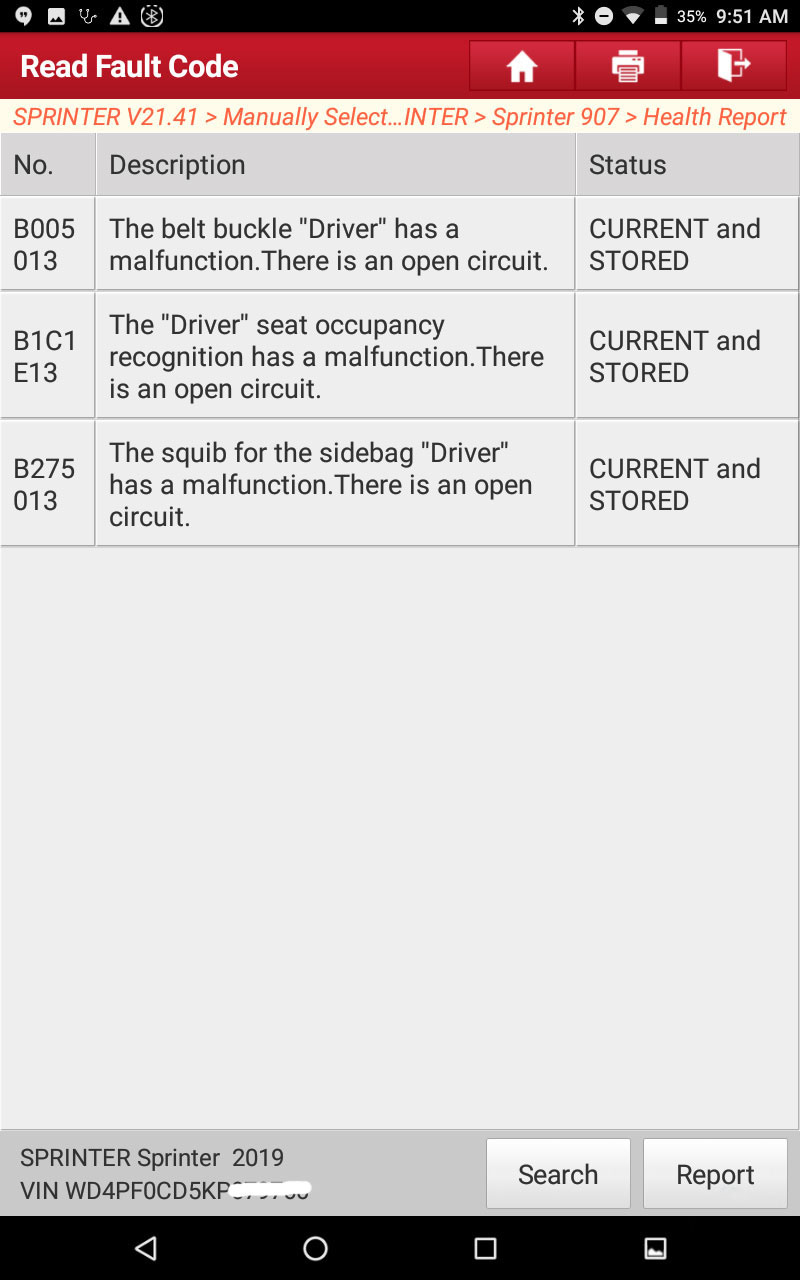This screenshot has width=800, height=1280.
Task: Open fault code B005013 row
Action: point(330,244)
